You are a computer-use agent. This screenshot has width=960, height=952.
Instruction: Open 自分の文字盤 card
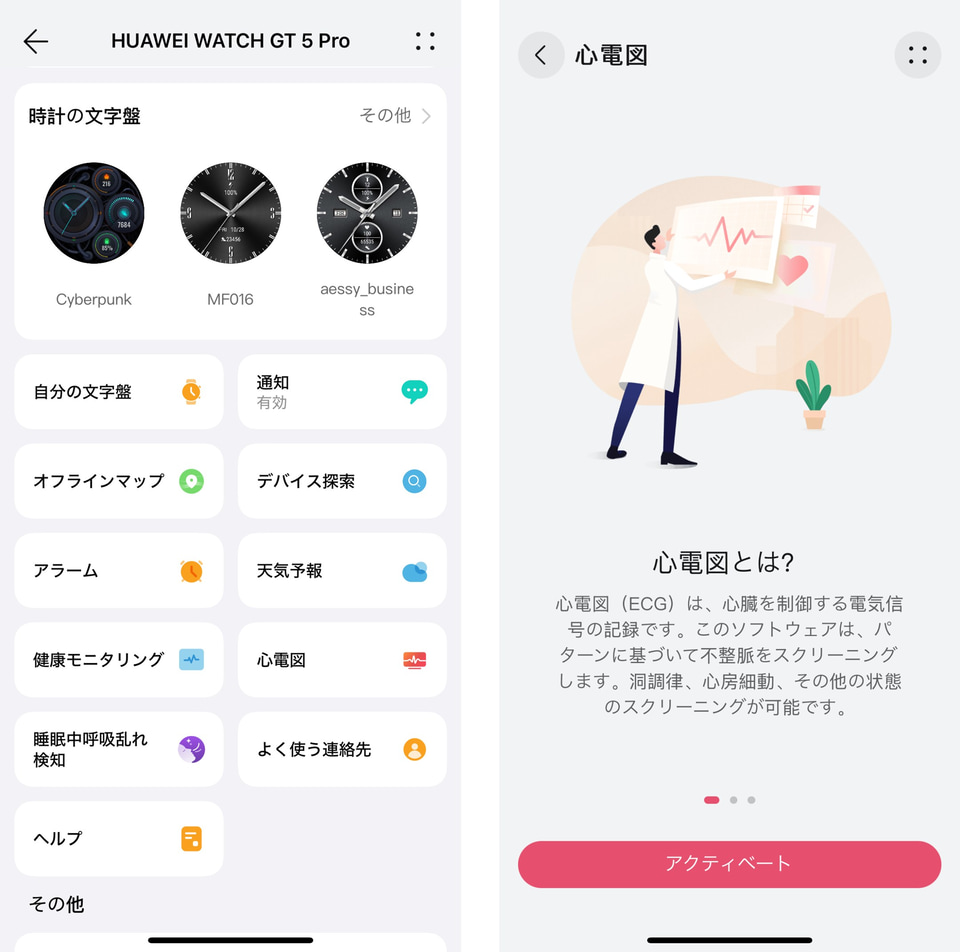coord(119,392)
